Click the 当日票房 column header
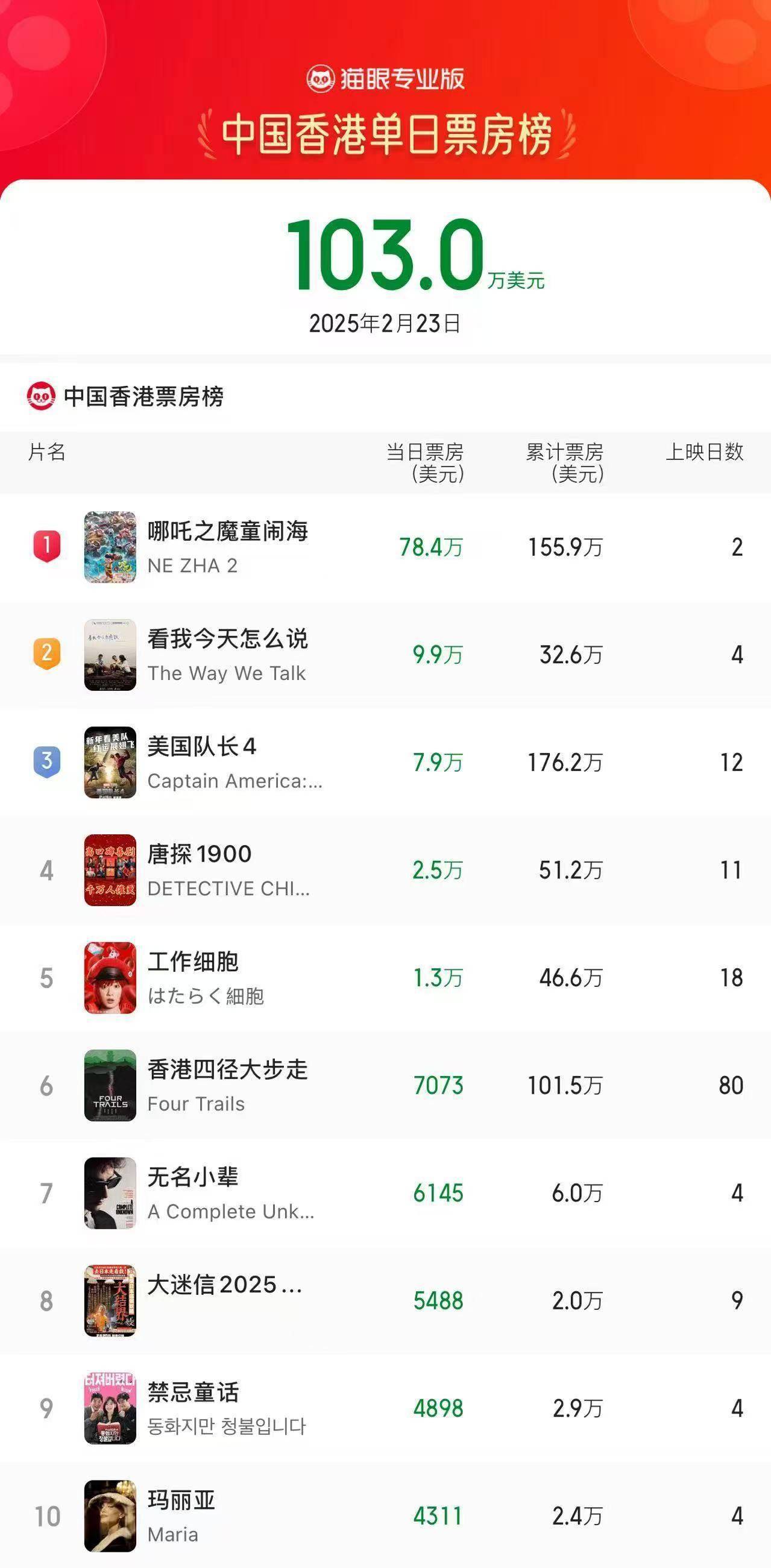The image size is (771, 1568). [x=424, y=463]
